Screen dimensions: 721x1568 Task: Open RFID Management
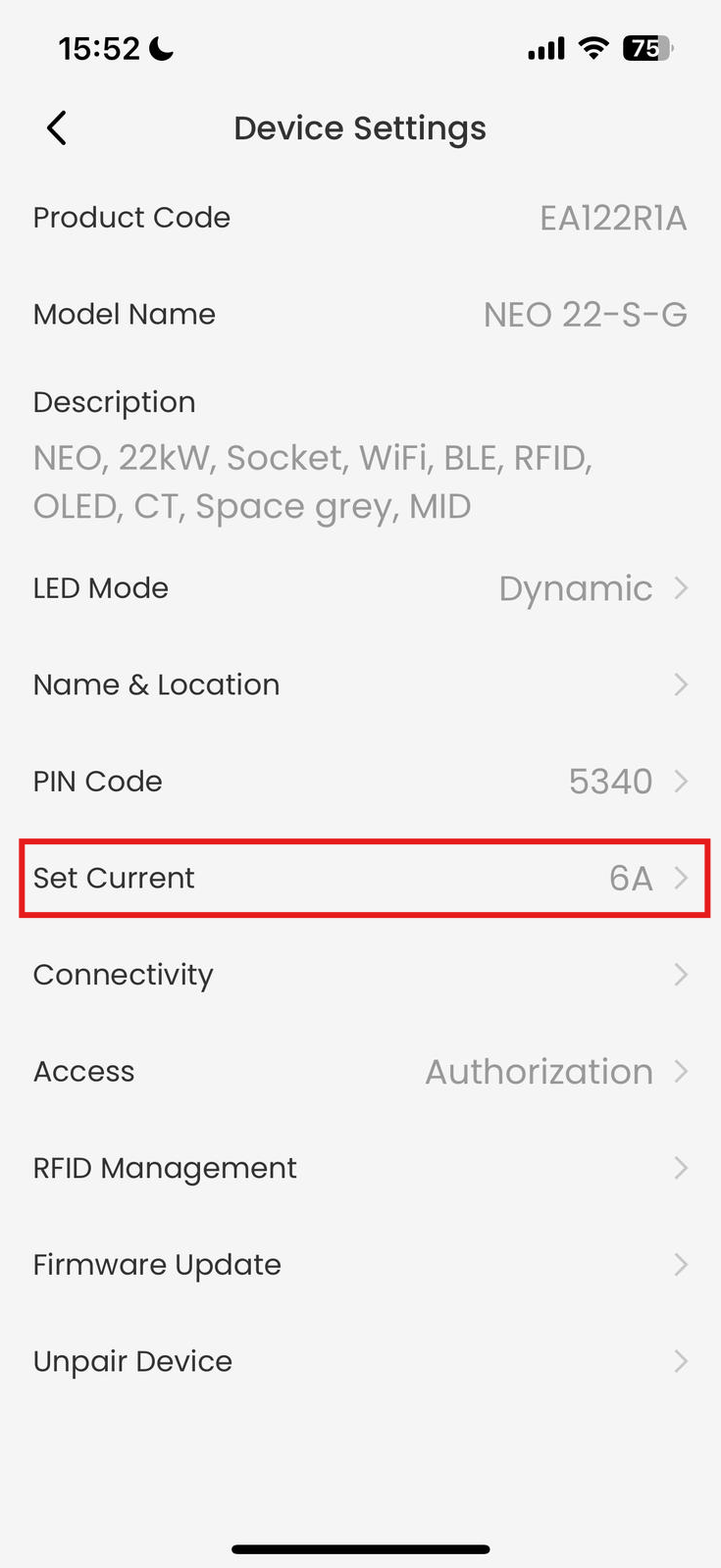tap(360, 1168)
